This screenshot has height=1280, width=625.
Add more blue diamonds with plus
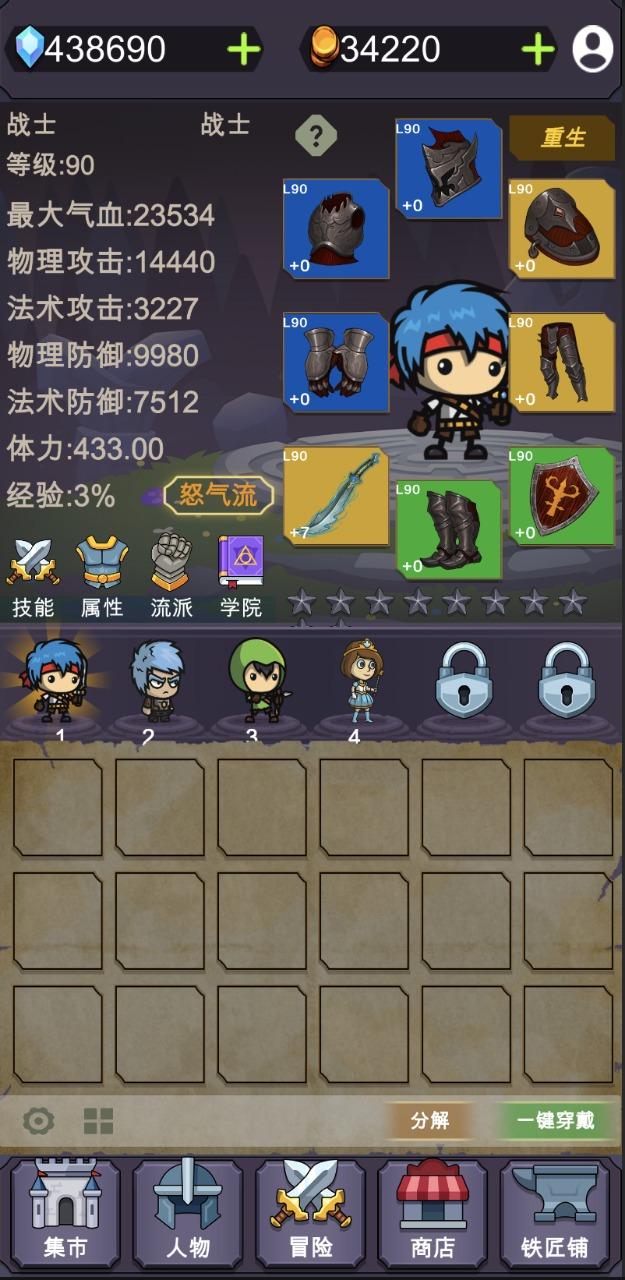(x=243, y=49)
